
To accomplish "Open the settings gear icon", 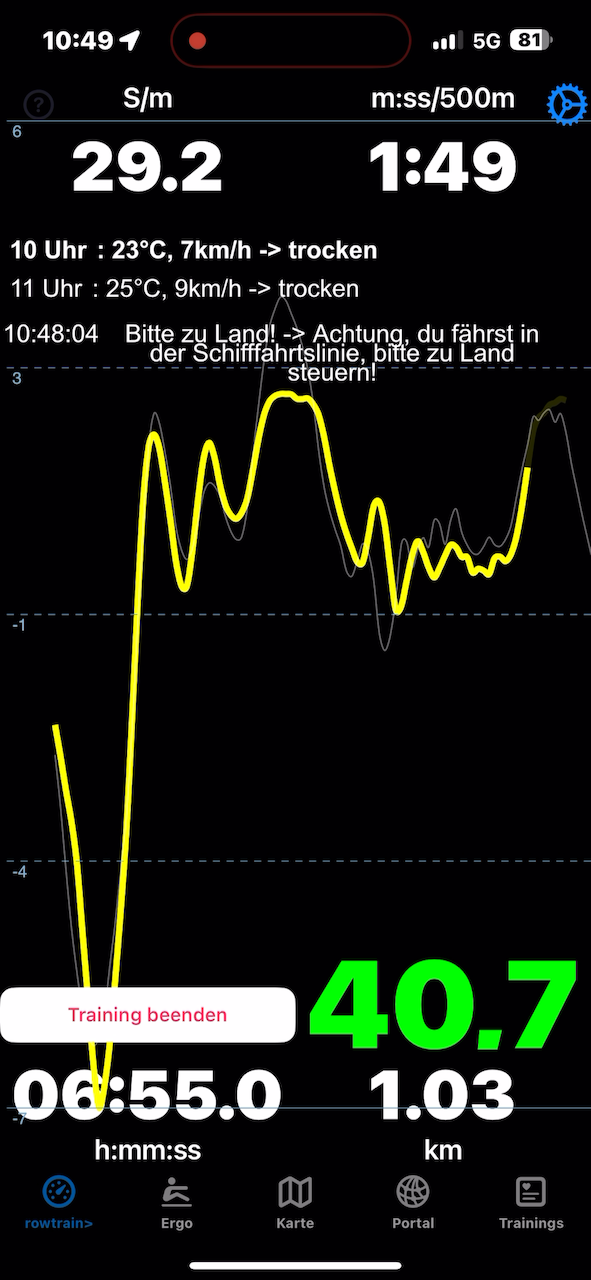I will 567,104.
